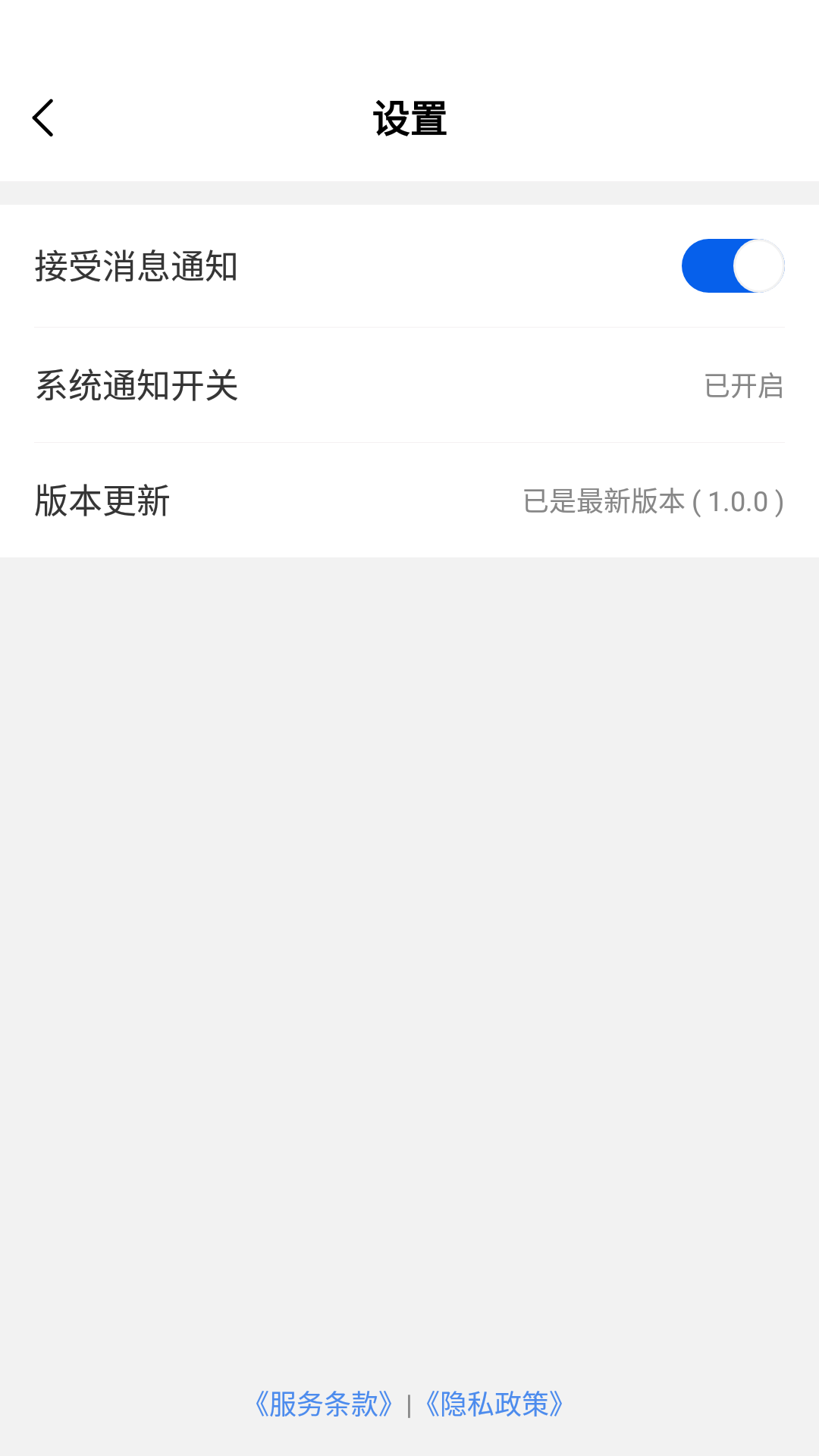This screenshot has height=1456, width=819.
Task: Tap the 设置 page title
Action: [409, 118]
